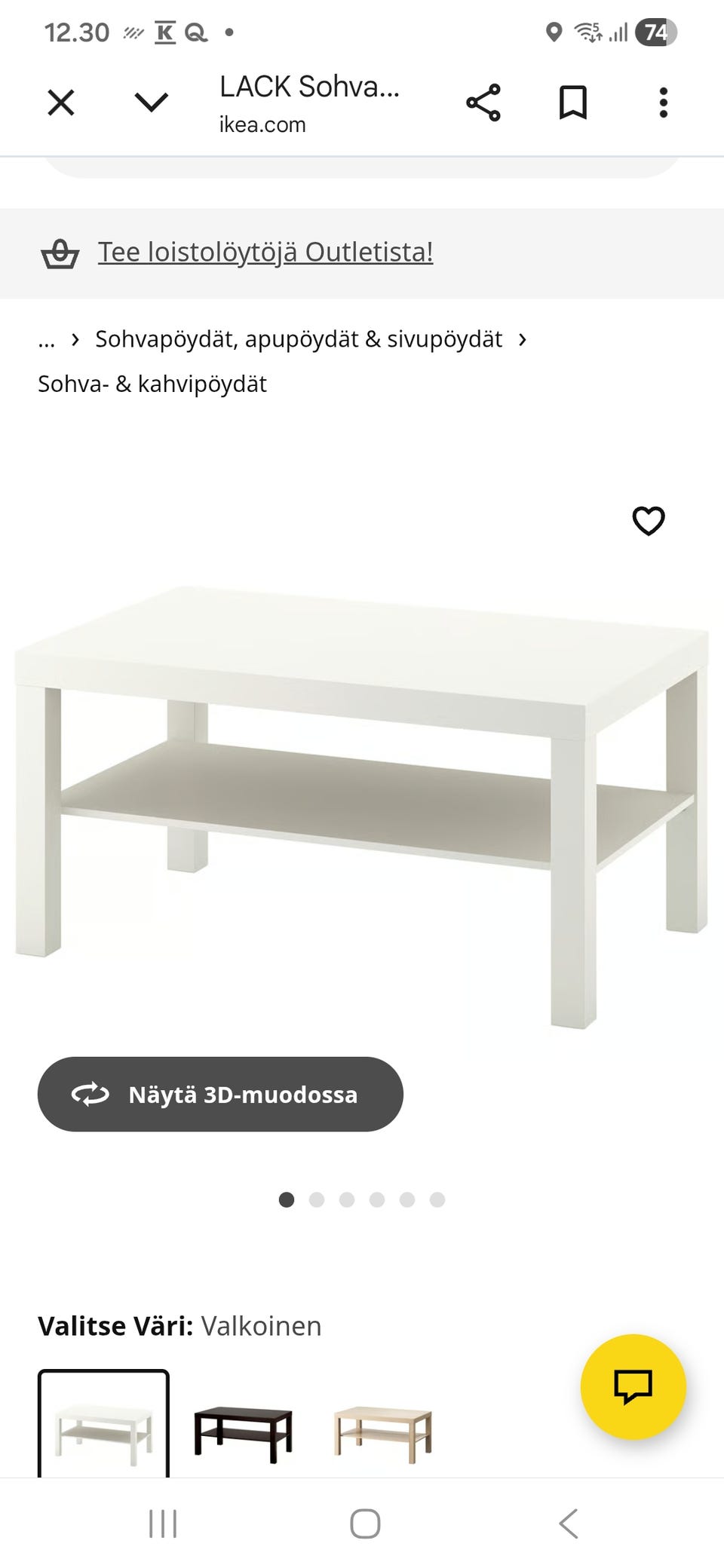Close the product view with the X
This screenshot has height=1568, width=724.
(x=60, y=103)
